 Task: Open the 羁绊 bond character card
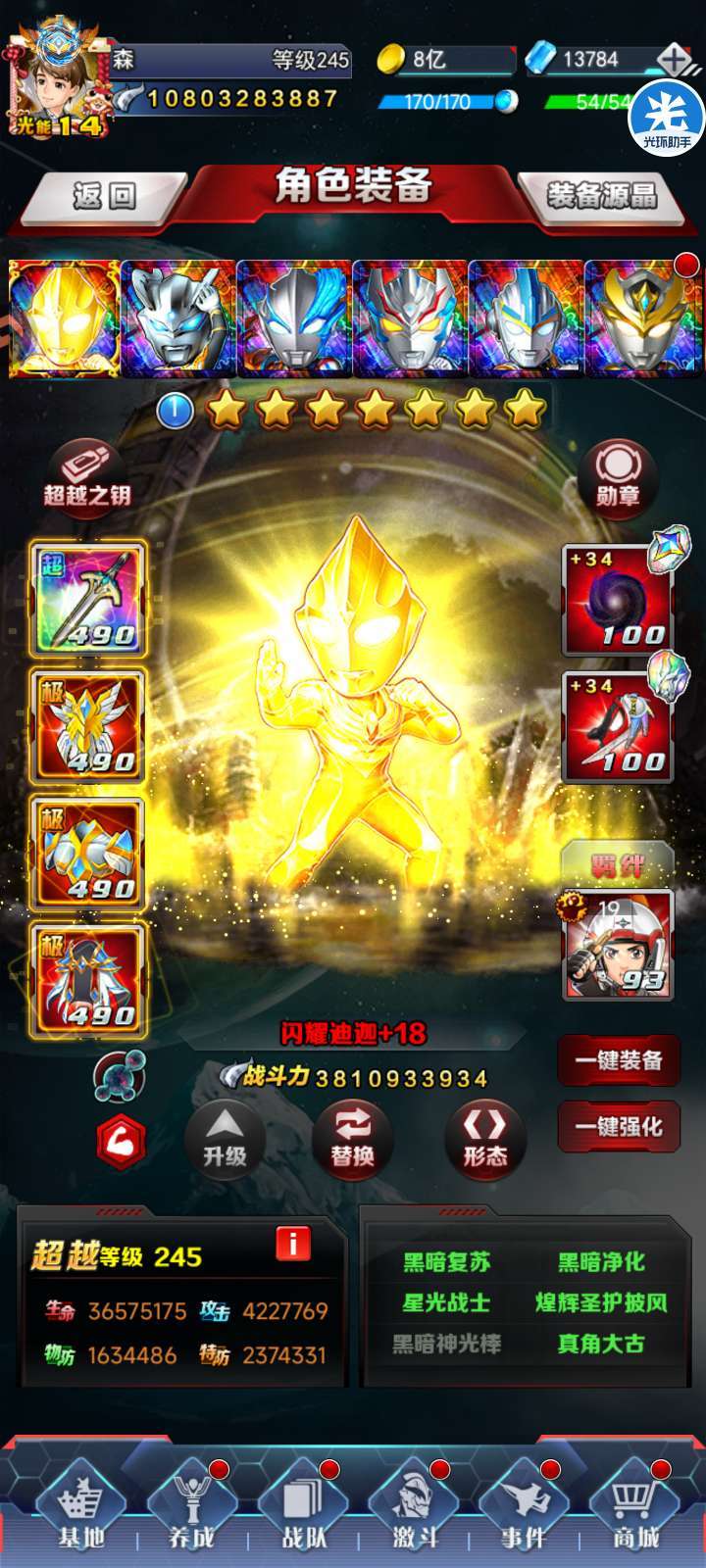coord(618,944)
